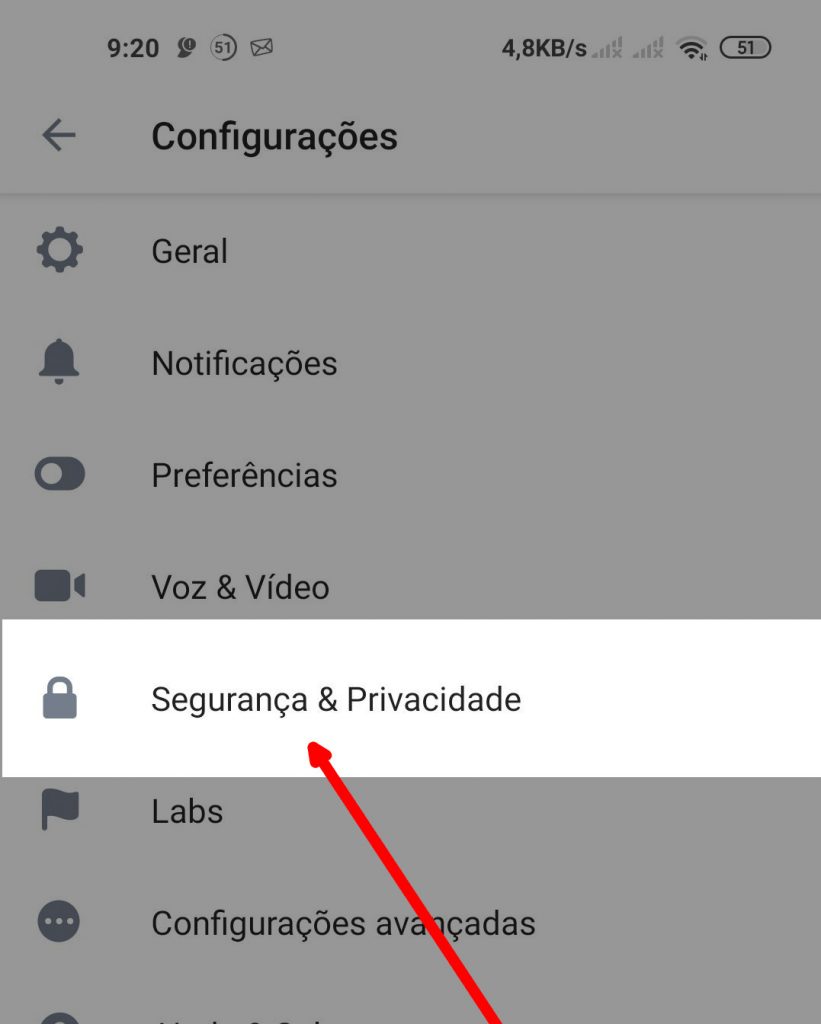Open Segurança & Privacidade
Image resolution: width=821 pixels, height=1024 pixels.
(336, 699)
